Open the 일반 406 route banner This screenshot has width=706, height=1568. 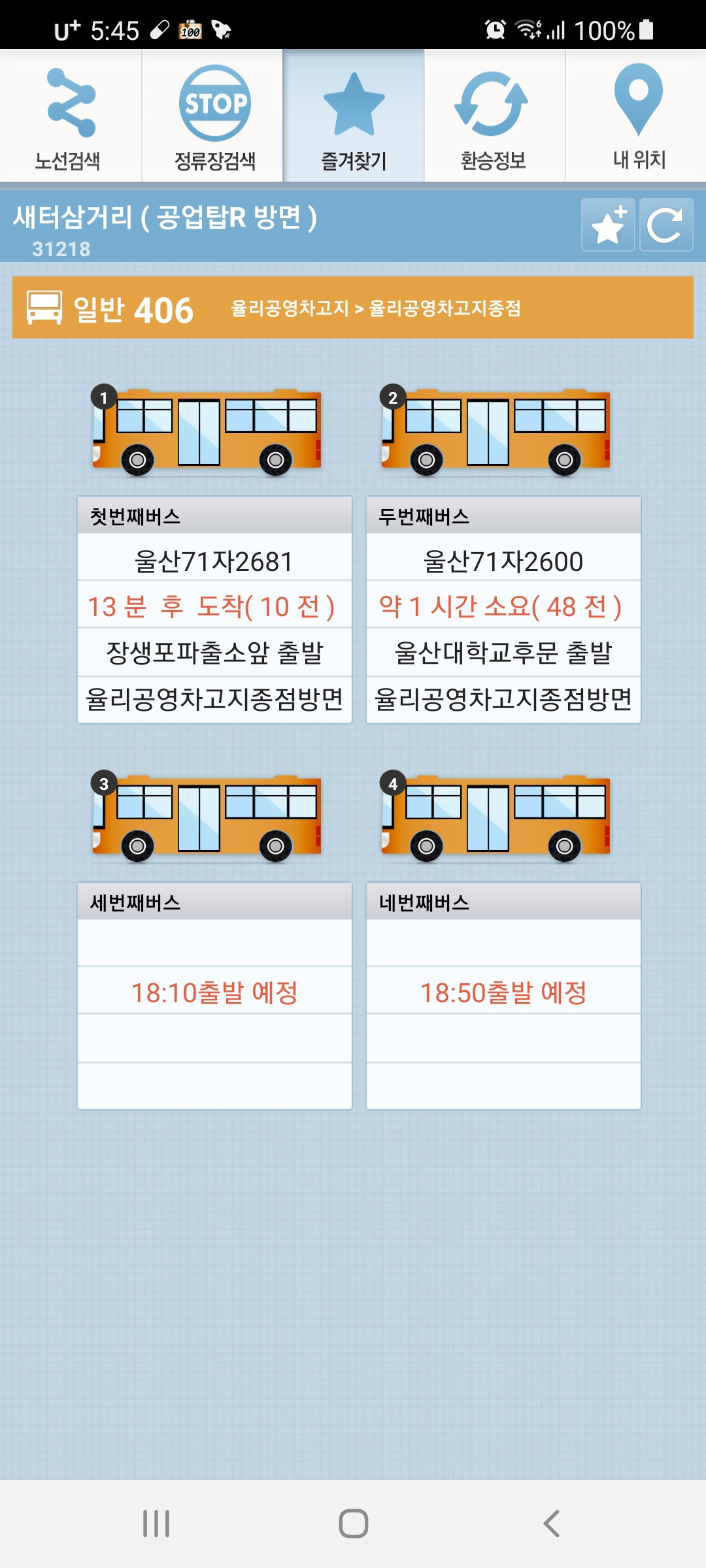[x=353, y=308]
